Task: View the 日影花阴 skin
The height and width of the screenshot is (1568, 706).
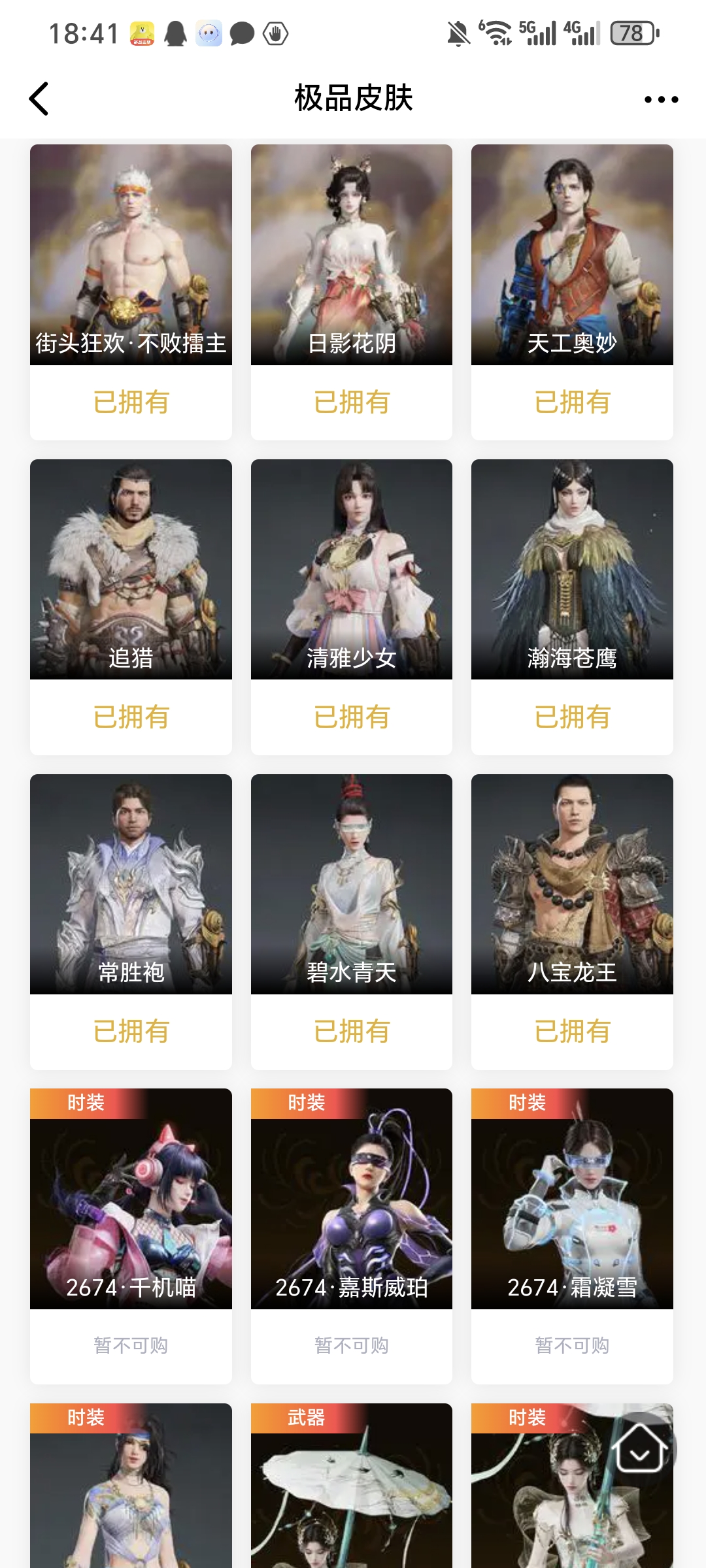Action: point(352,255)
